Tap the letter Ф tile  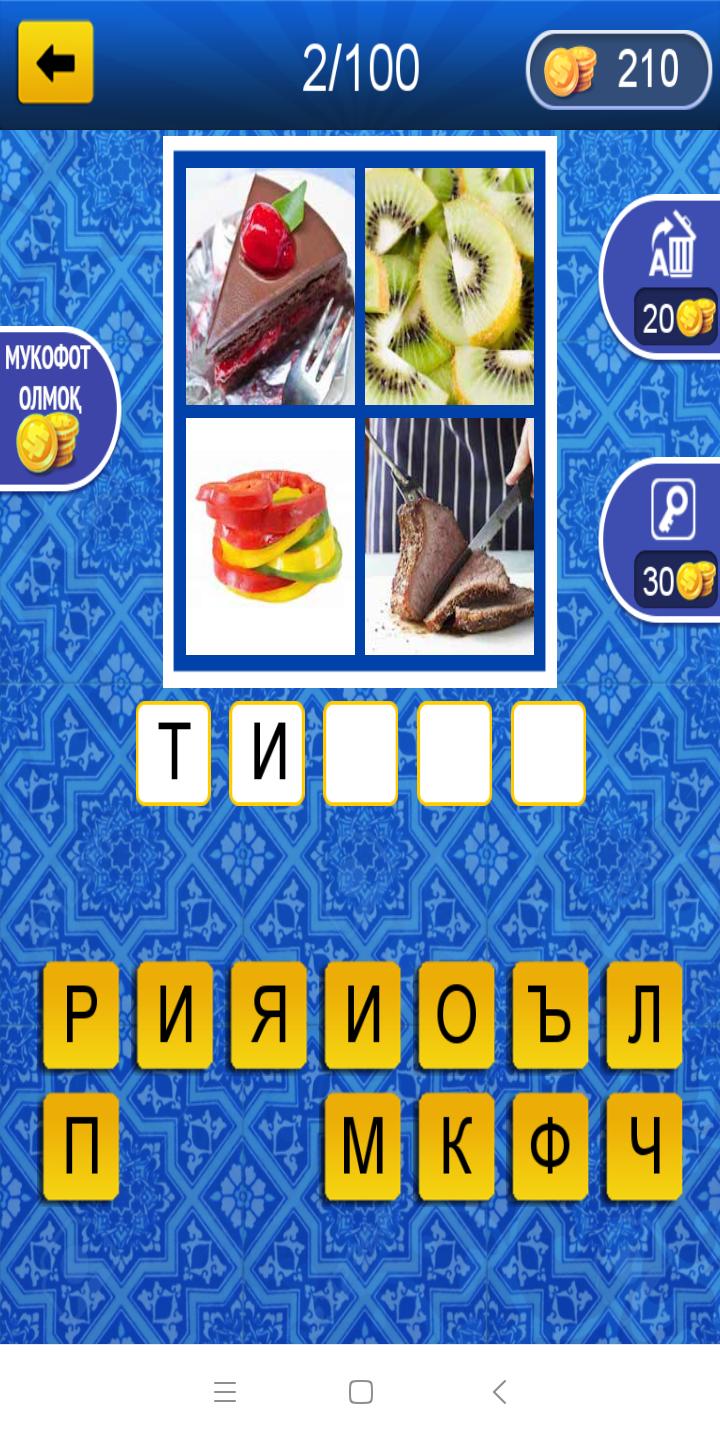coord(551,1146)
